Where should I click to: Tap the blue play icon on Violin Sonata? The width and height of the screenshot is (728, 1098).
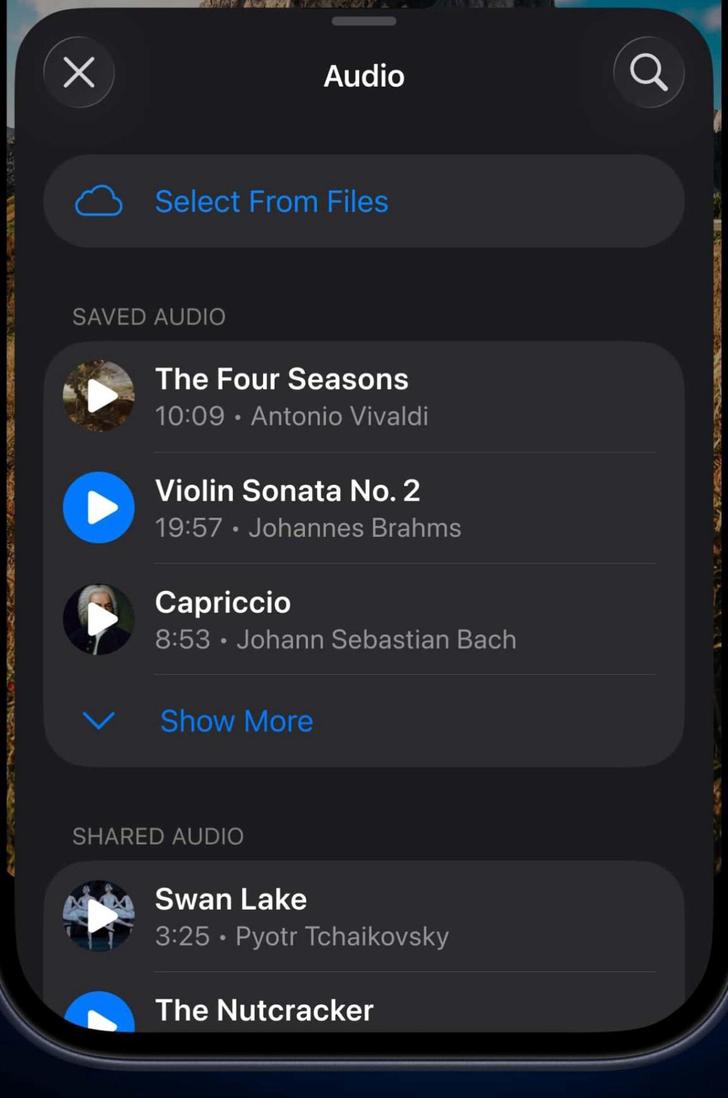pyautogui.click(x=98, y=507)
